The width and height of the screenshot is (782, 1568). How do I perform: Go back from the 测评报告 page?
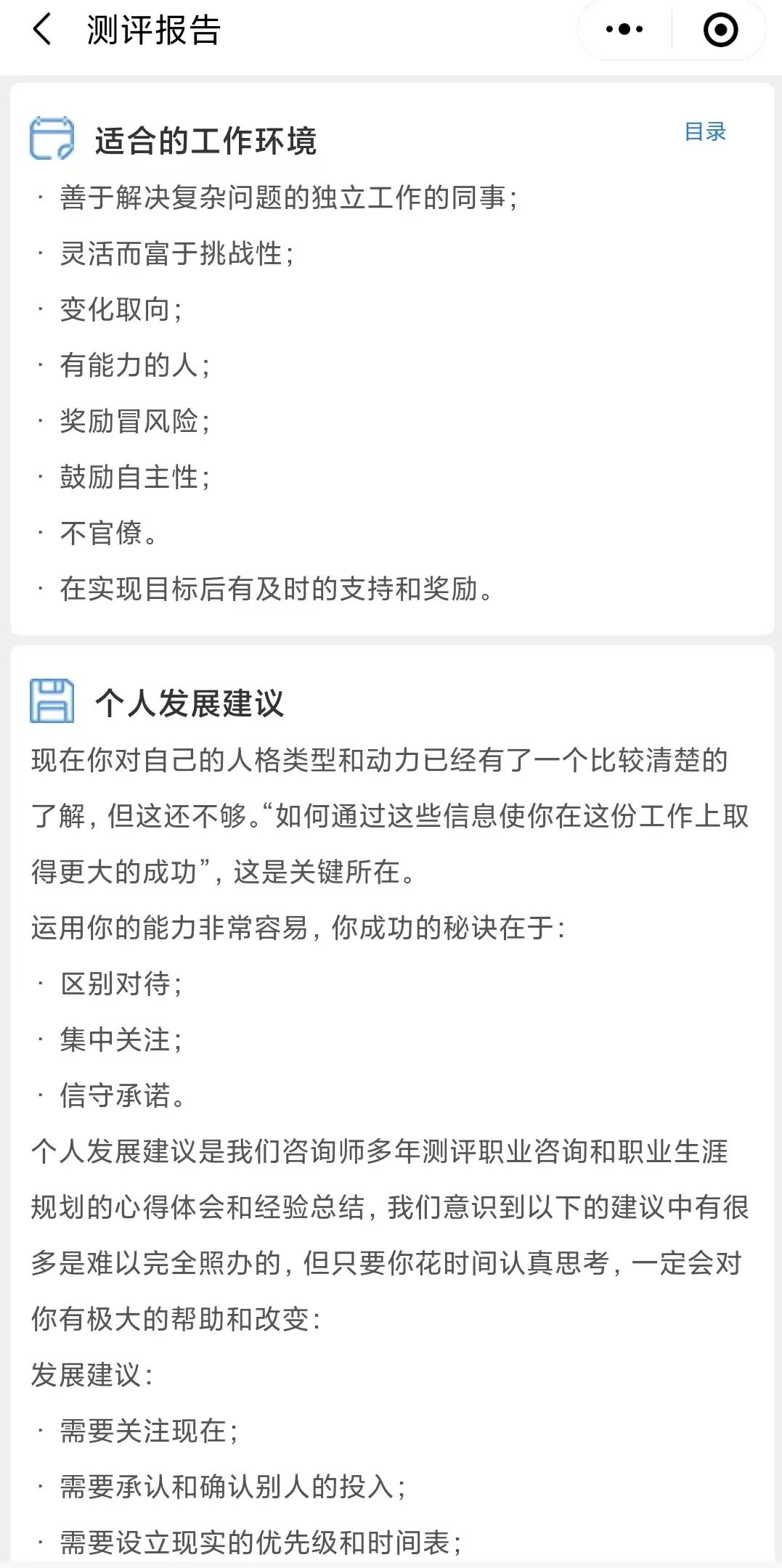pyautogui.click(x=42, y=30)
